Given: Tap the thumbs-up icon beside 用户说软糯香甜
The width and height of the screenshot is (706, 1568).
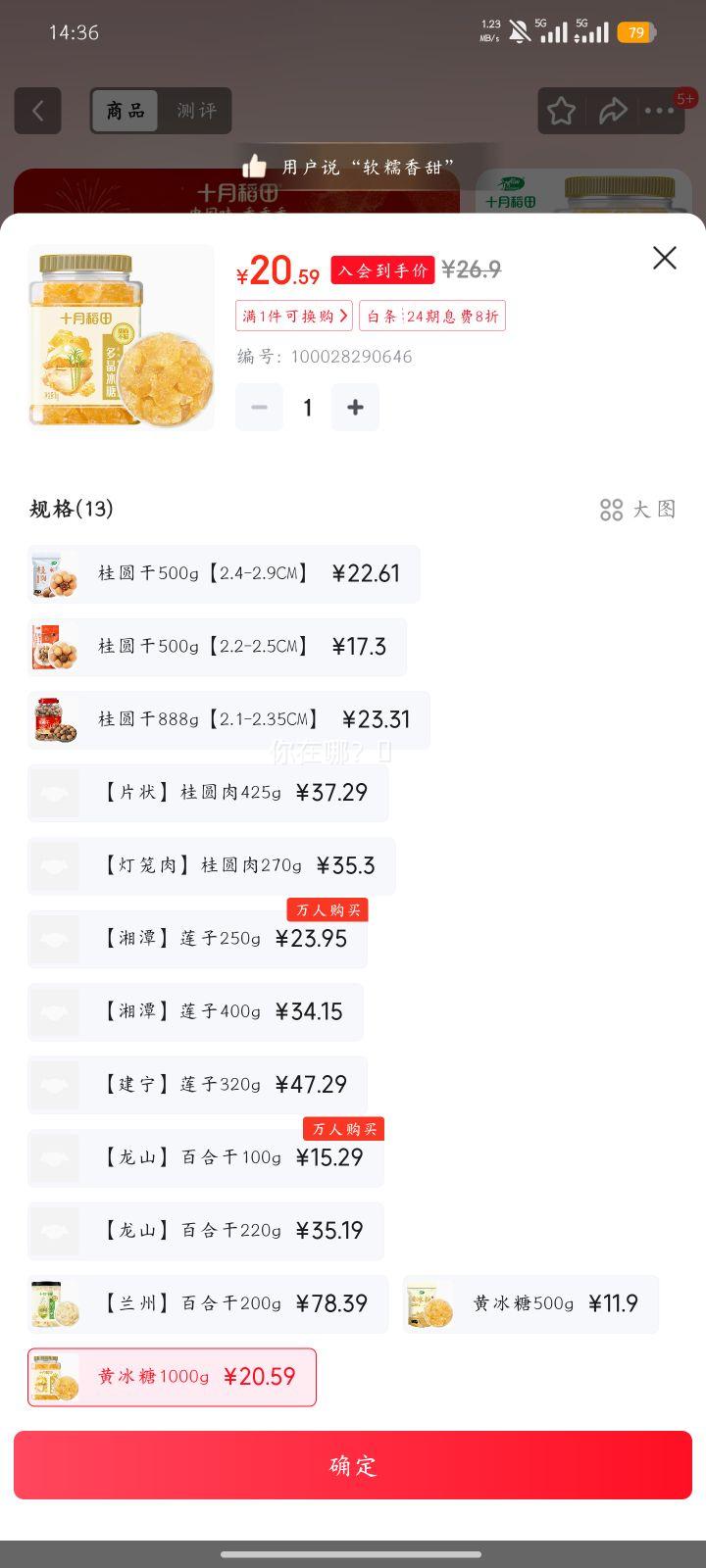Looking at the screenshot, I should click(x=256, y=167).
